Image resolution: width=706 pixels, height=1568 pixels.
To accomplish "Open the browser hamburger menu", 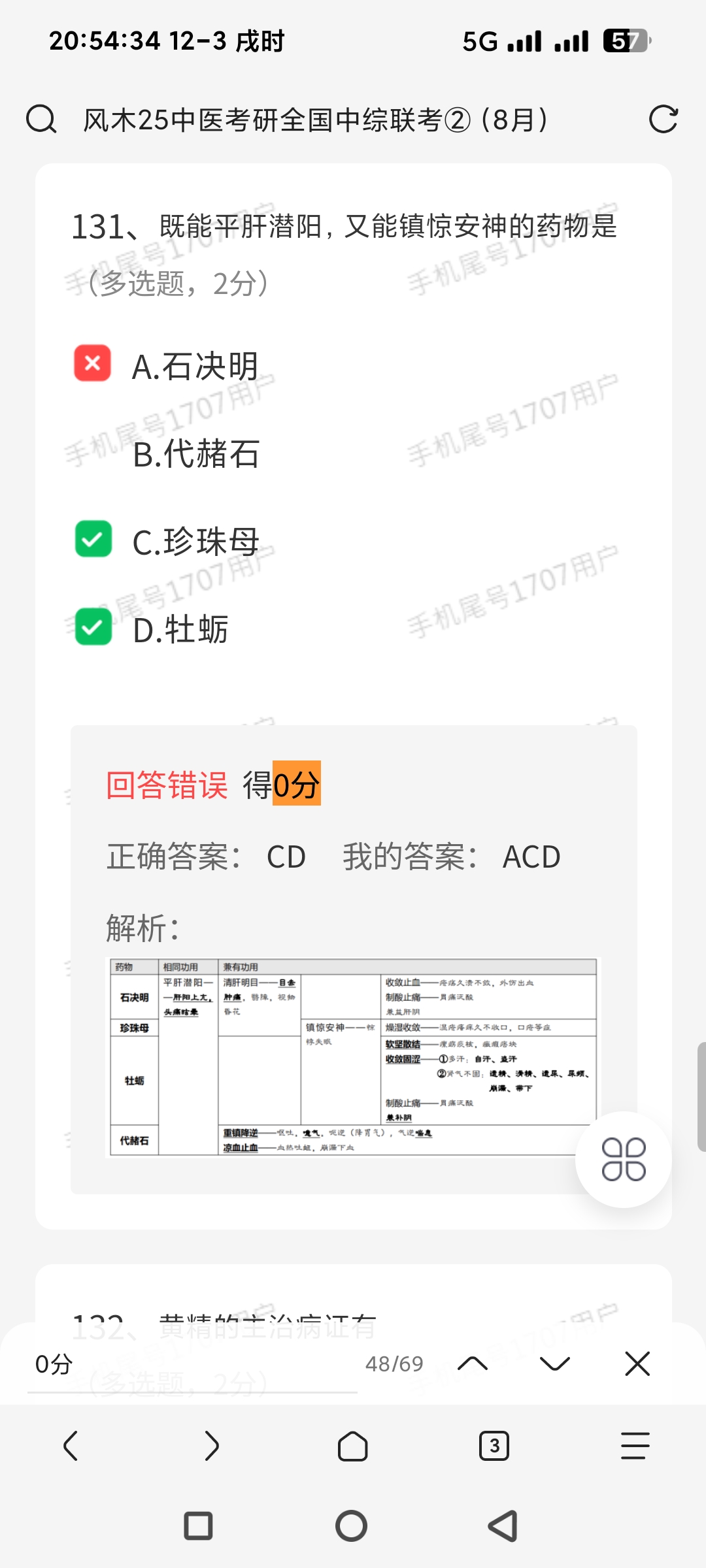I will pos(635,1446).
